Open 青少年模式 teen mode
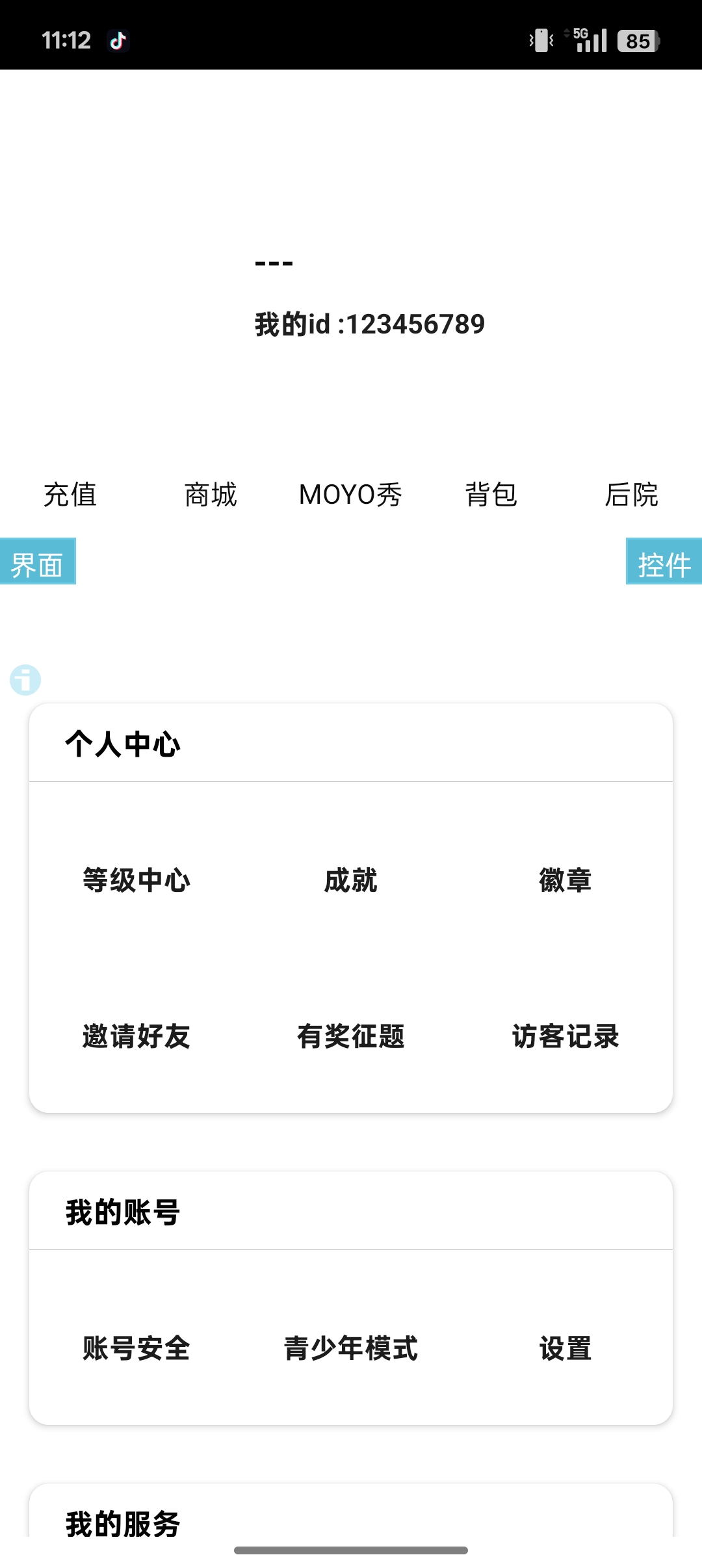 tap(351, 1348)
